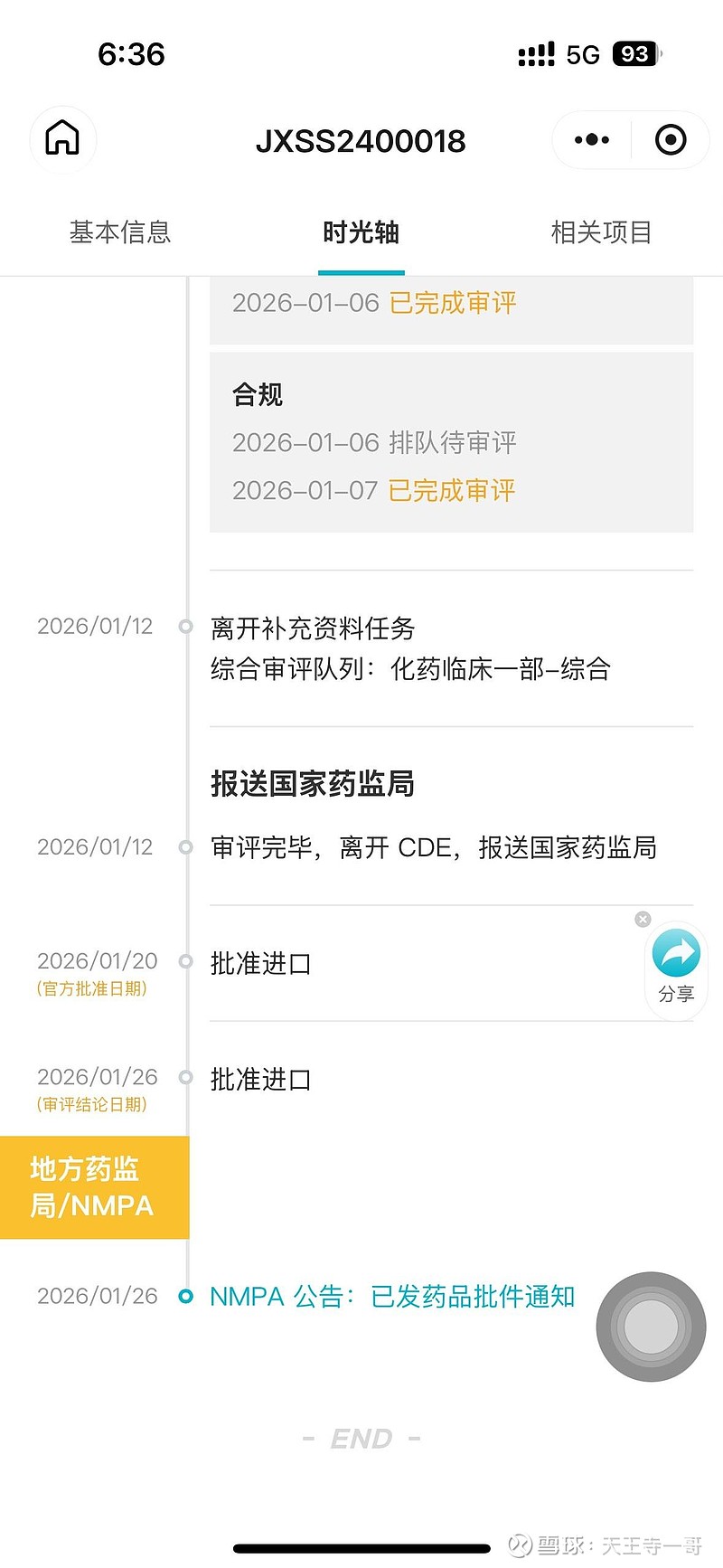Close the mini program via target icon
The image size is (723, 1568).
[x=670, y=140]
